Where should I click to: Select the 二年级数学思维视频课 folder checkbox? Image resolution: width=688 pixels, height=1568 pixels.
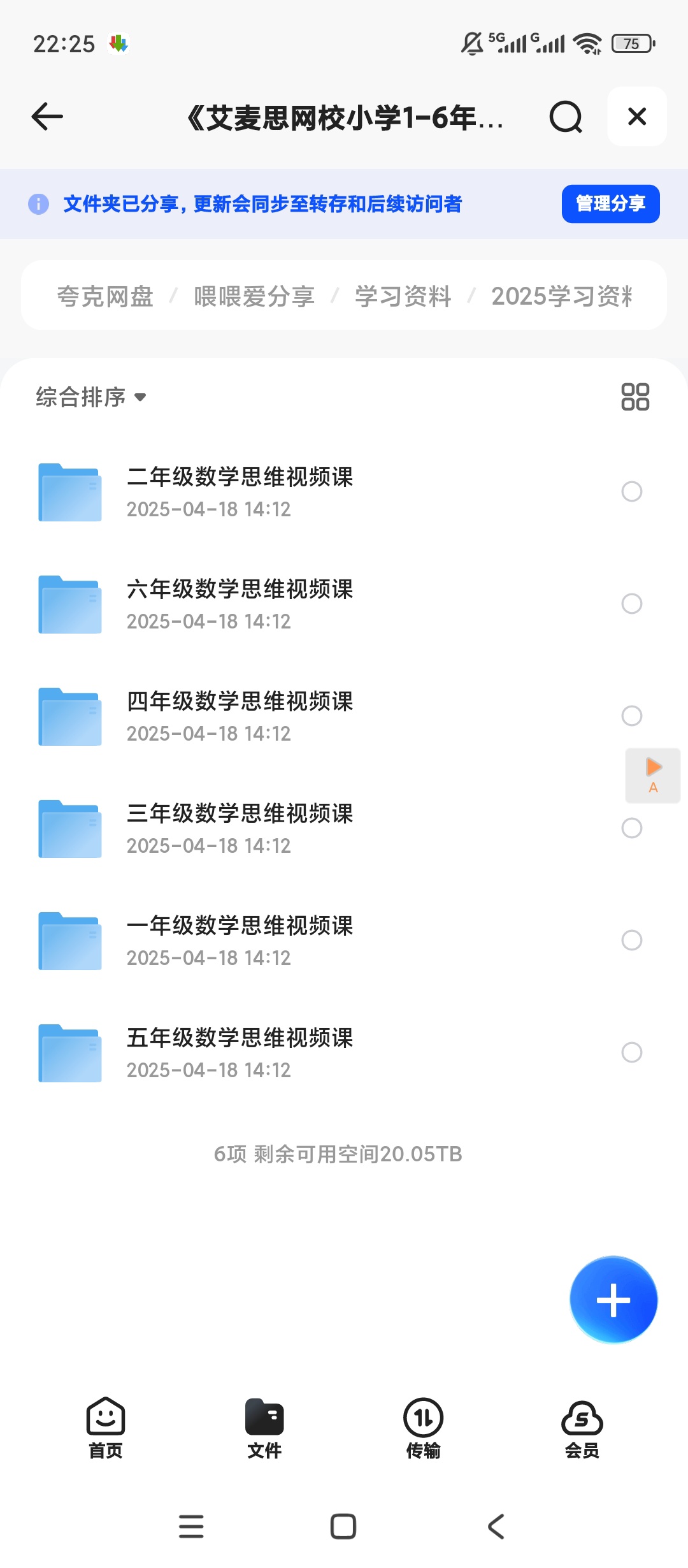pyautogui.click(x=631, y=492)
